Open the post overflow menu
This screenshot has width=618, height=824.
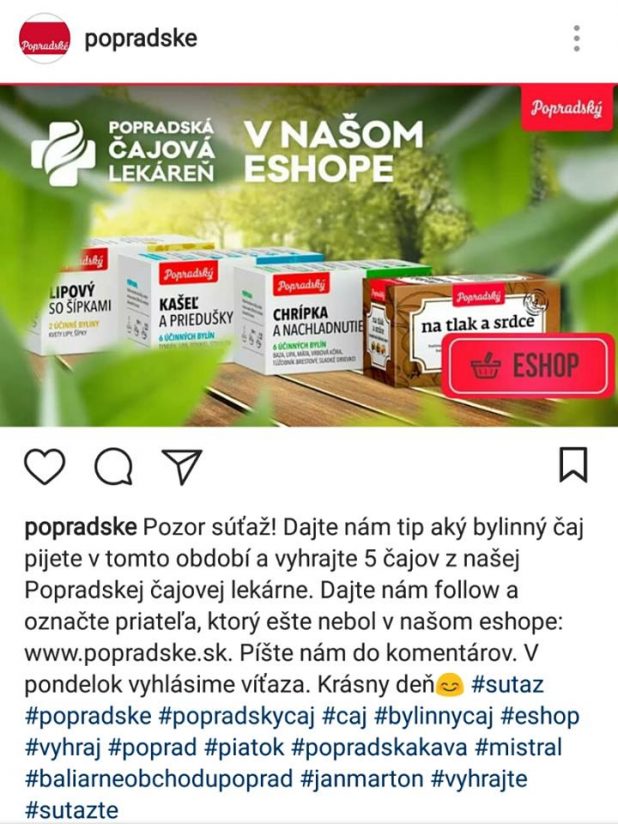(x=576, y=39)
